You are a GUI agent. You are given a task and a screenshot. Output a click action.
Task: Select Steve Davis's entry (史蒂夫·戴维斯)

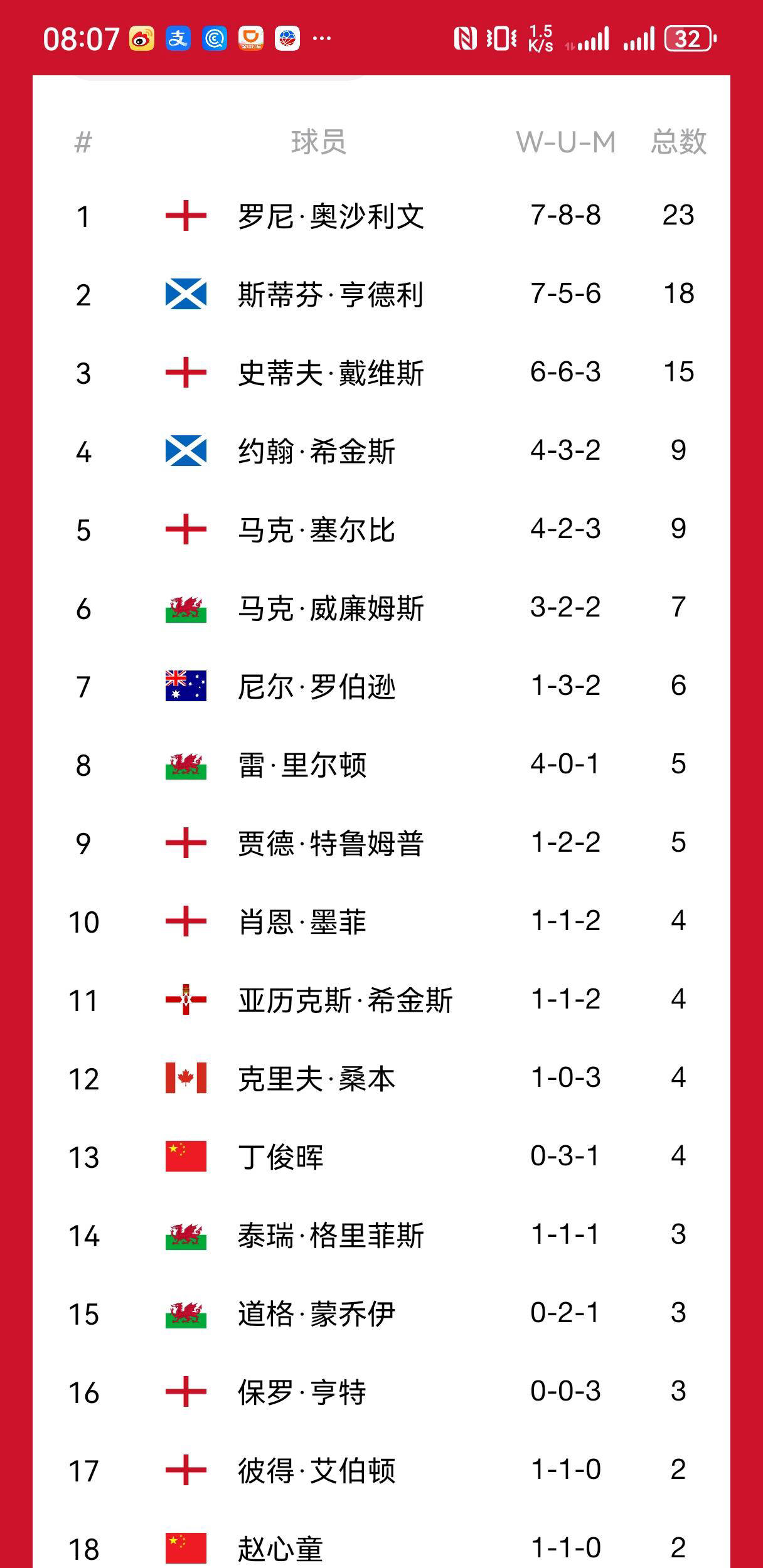coord(331,373)
